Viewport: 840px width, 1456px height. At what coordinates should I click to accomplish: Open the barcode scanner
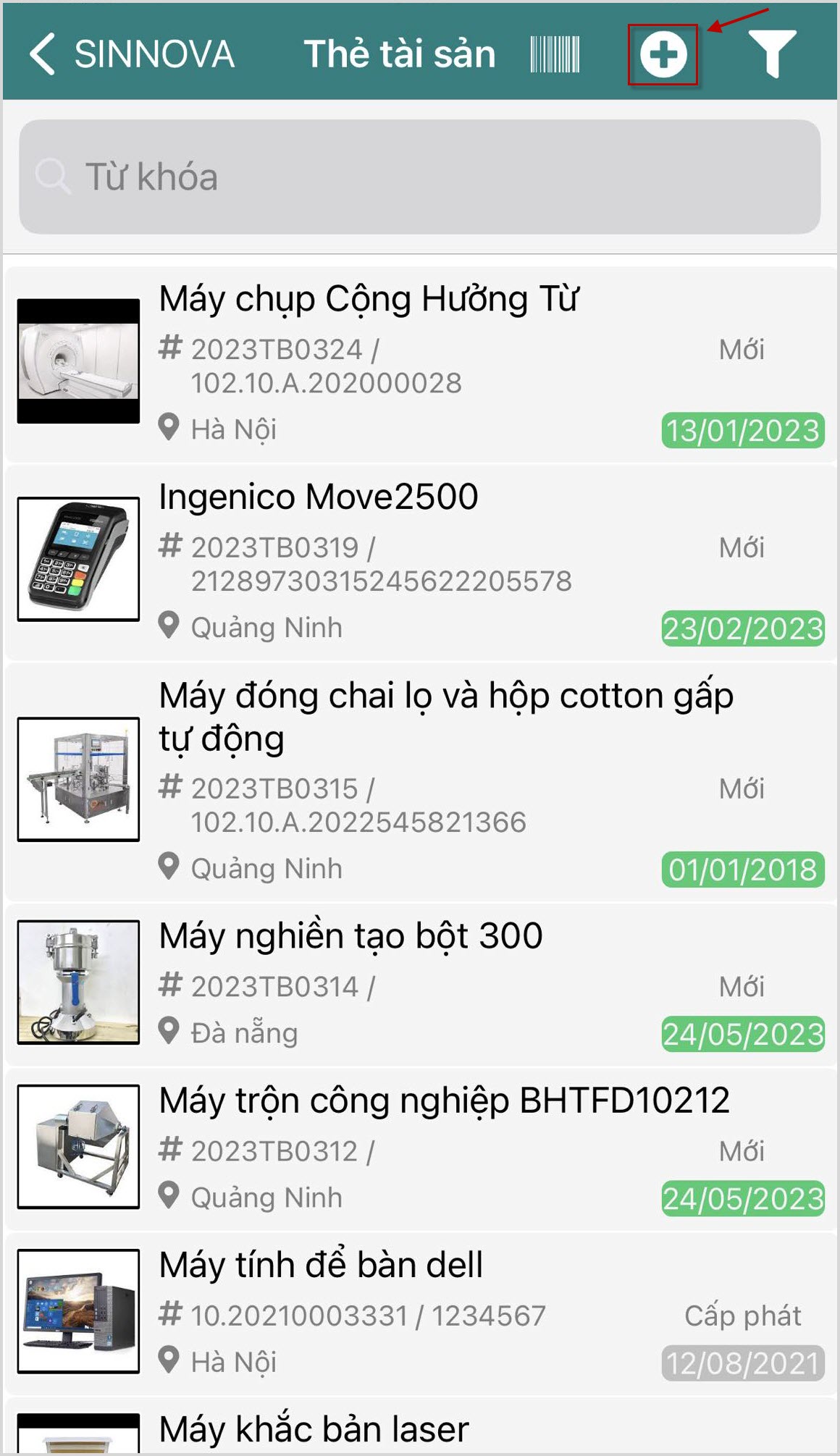click(x=555, y=54)
